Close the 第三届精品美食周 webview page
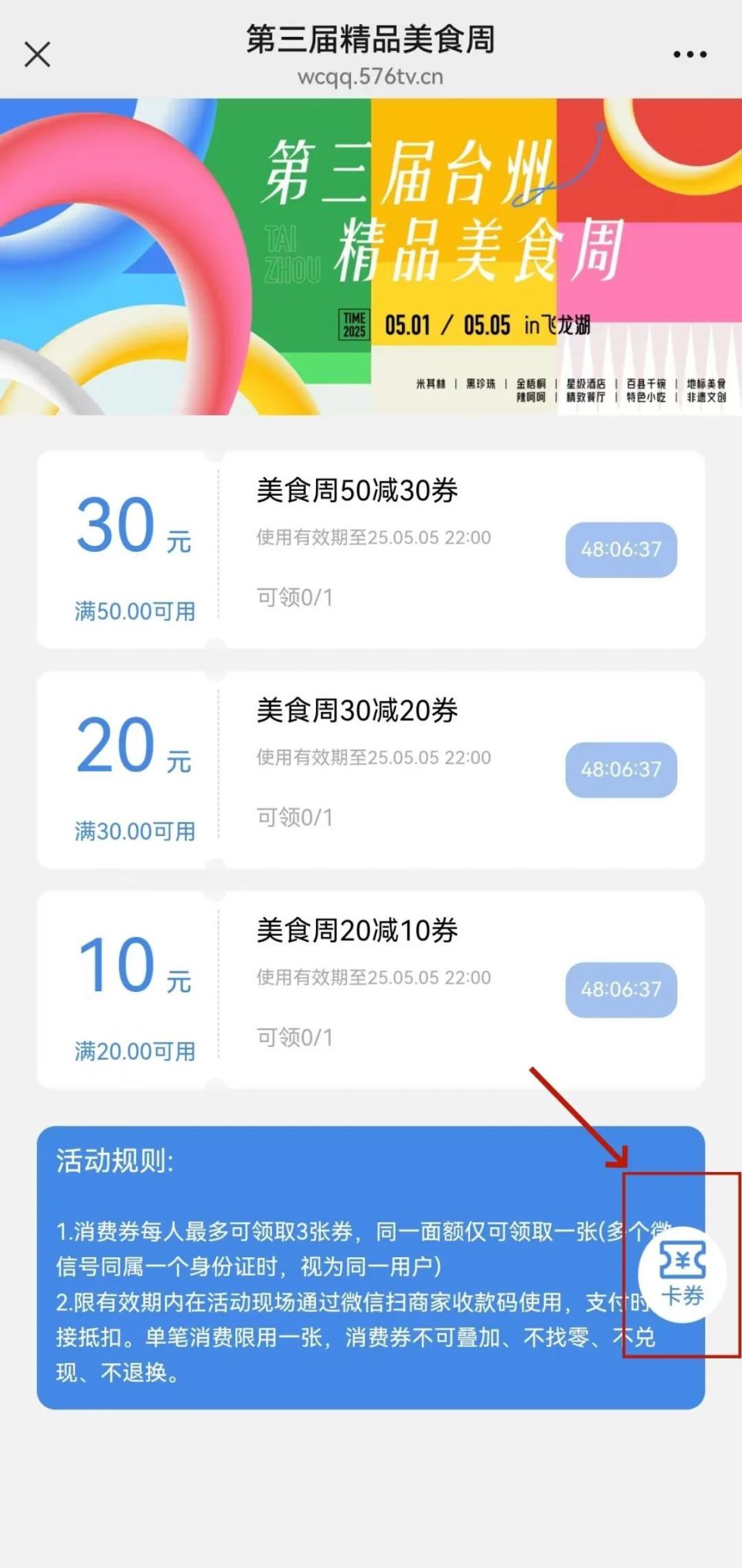The height and width of the screenshot is (1568, 742). (37, 54)
